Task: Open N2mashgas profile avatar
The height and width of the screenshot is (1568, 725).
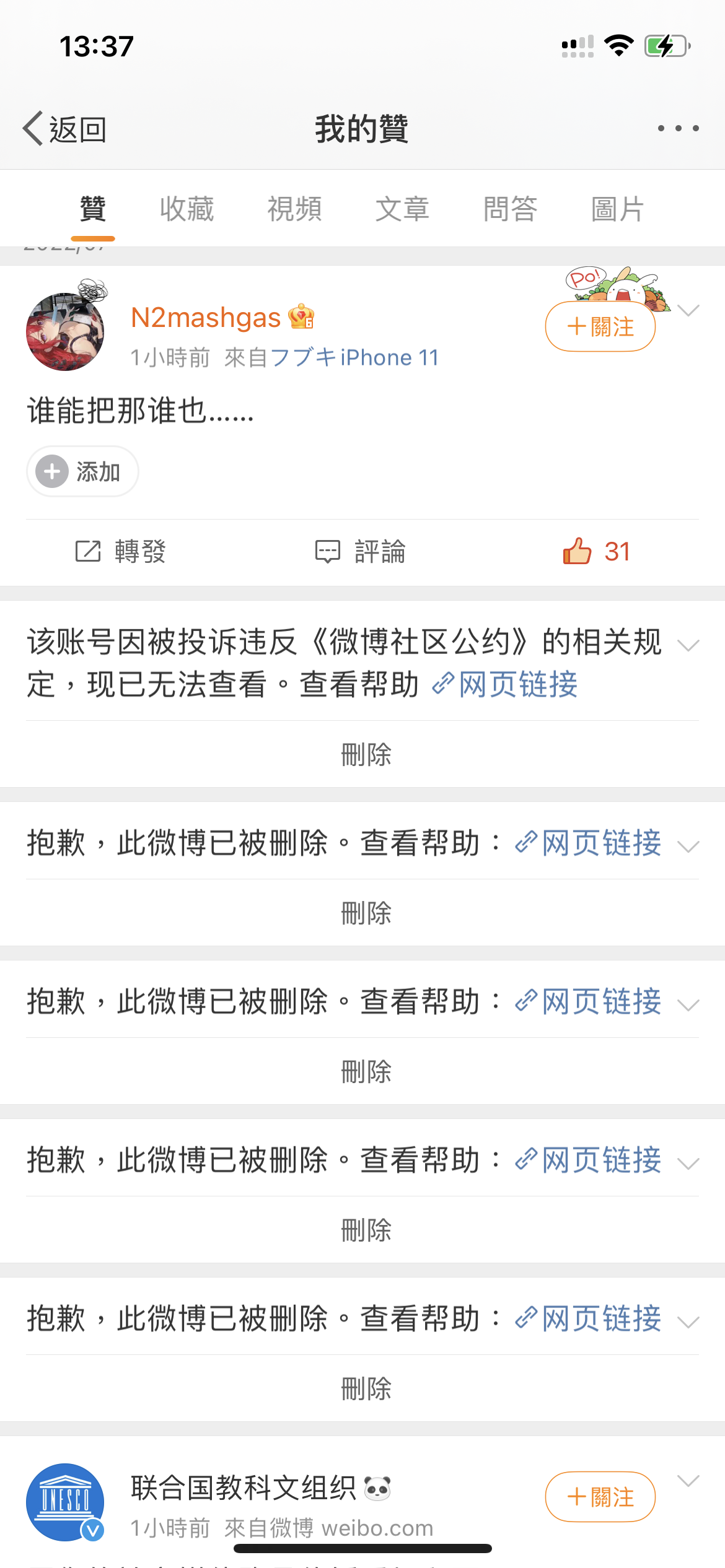Action: (65, 331)
